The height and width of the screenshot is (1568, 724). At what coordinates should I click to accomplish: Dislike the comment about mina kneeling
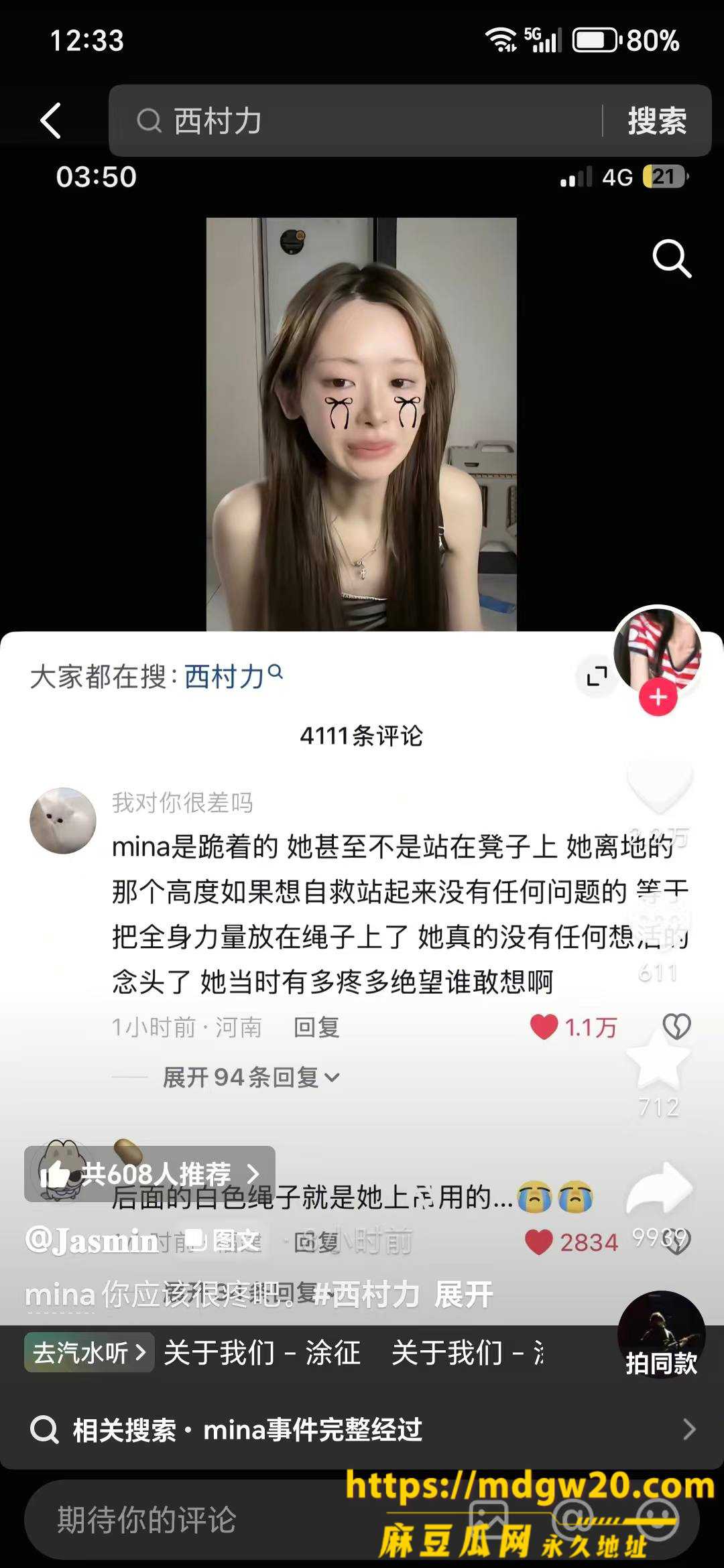pyautogui.click(x=676, y=1026)
